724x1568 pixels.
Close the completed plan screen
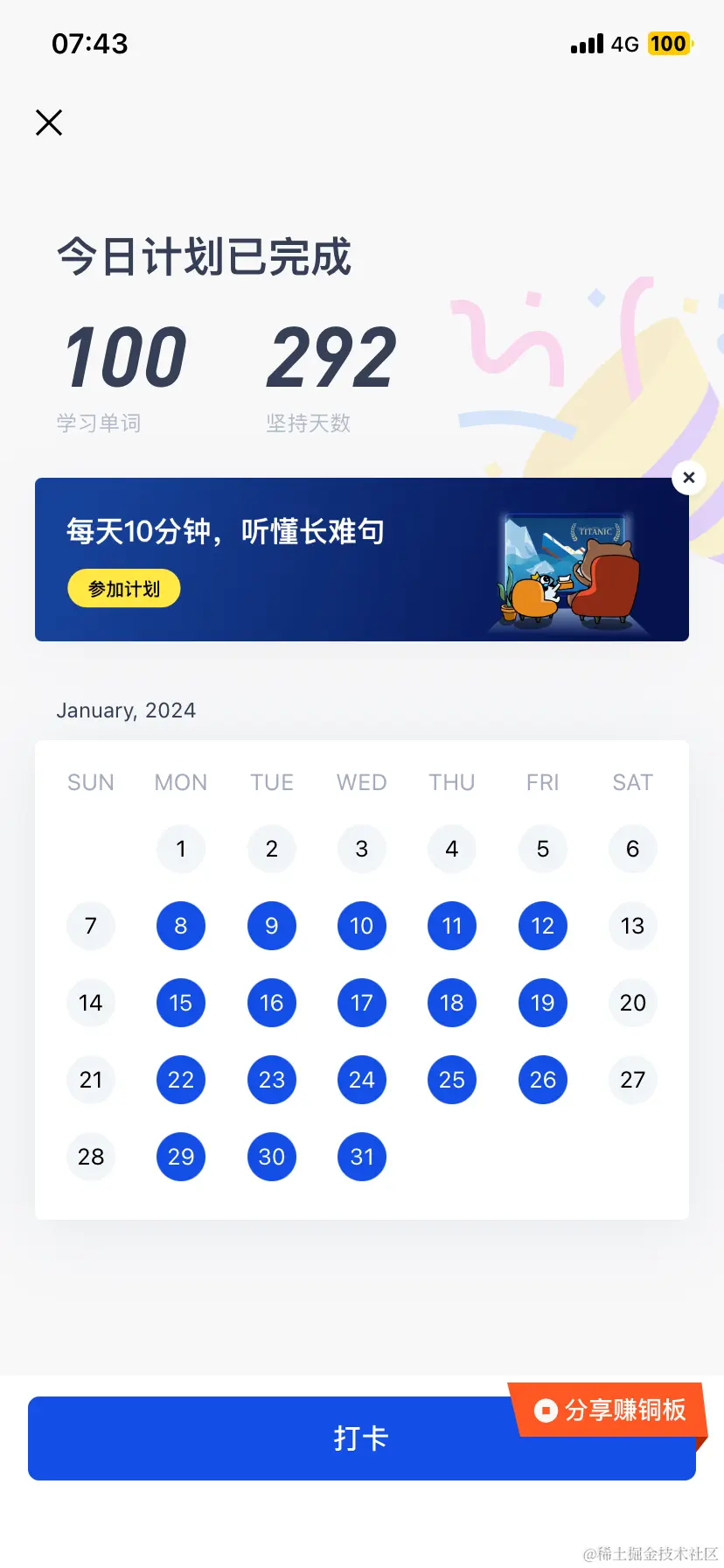[49, 122]
